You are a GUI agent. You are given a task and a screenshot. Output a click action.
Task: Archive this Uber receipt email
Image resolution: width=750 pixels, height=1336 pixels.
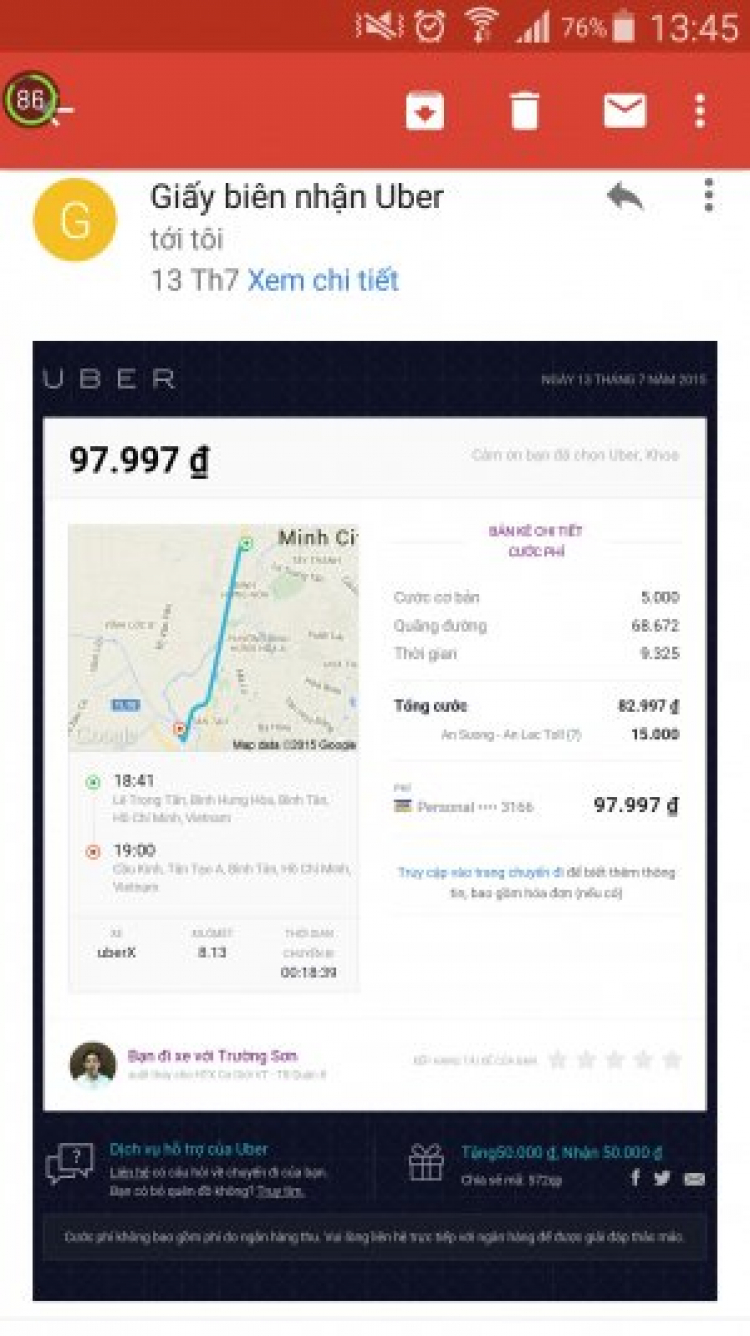click(425, 111)
